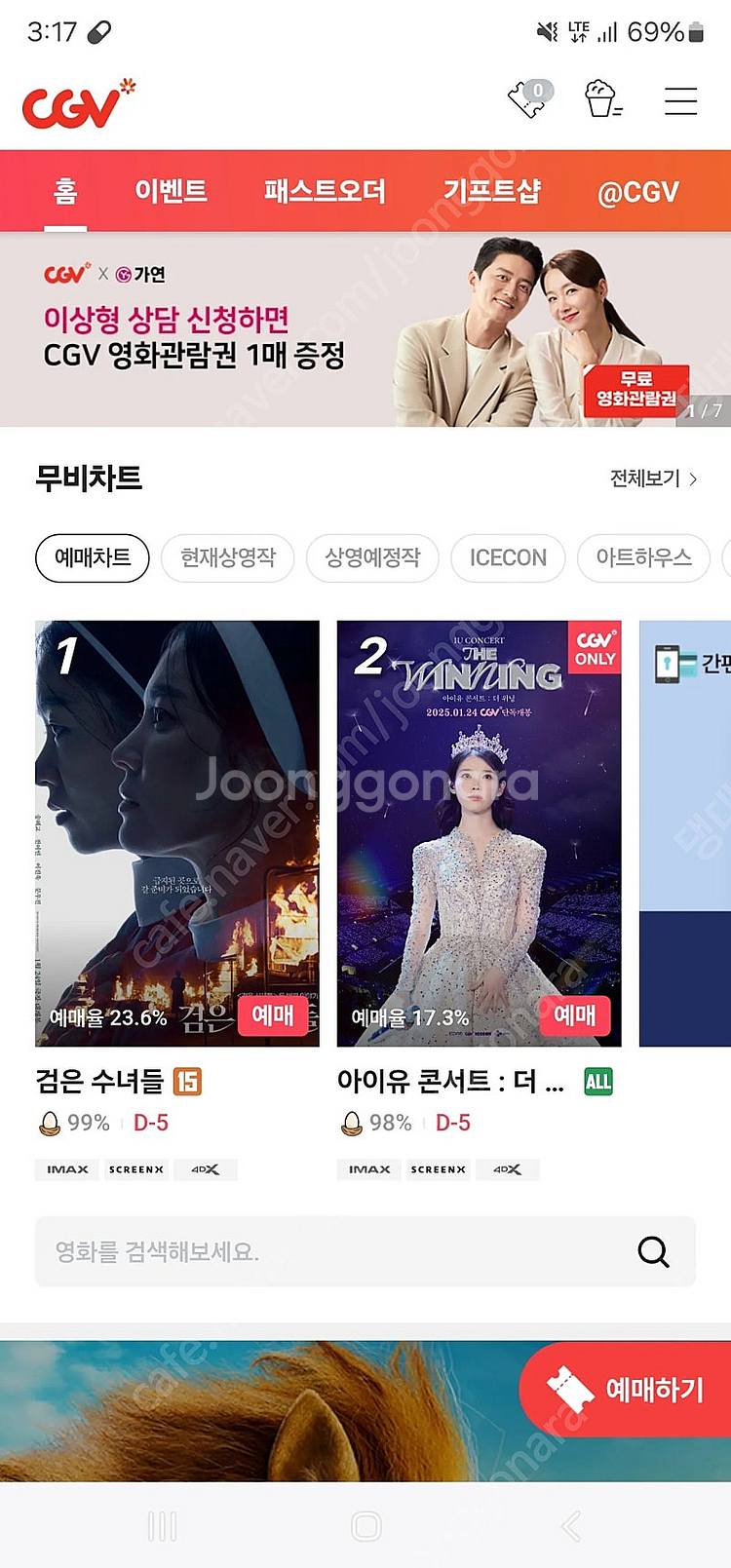Click 예매 on 검은 수녀들

pos(274,1015)
